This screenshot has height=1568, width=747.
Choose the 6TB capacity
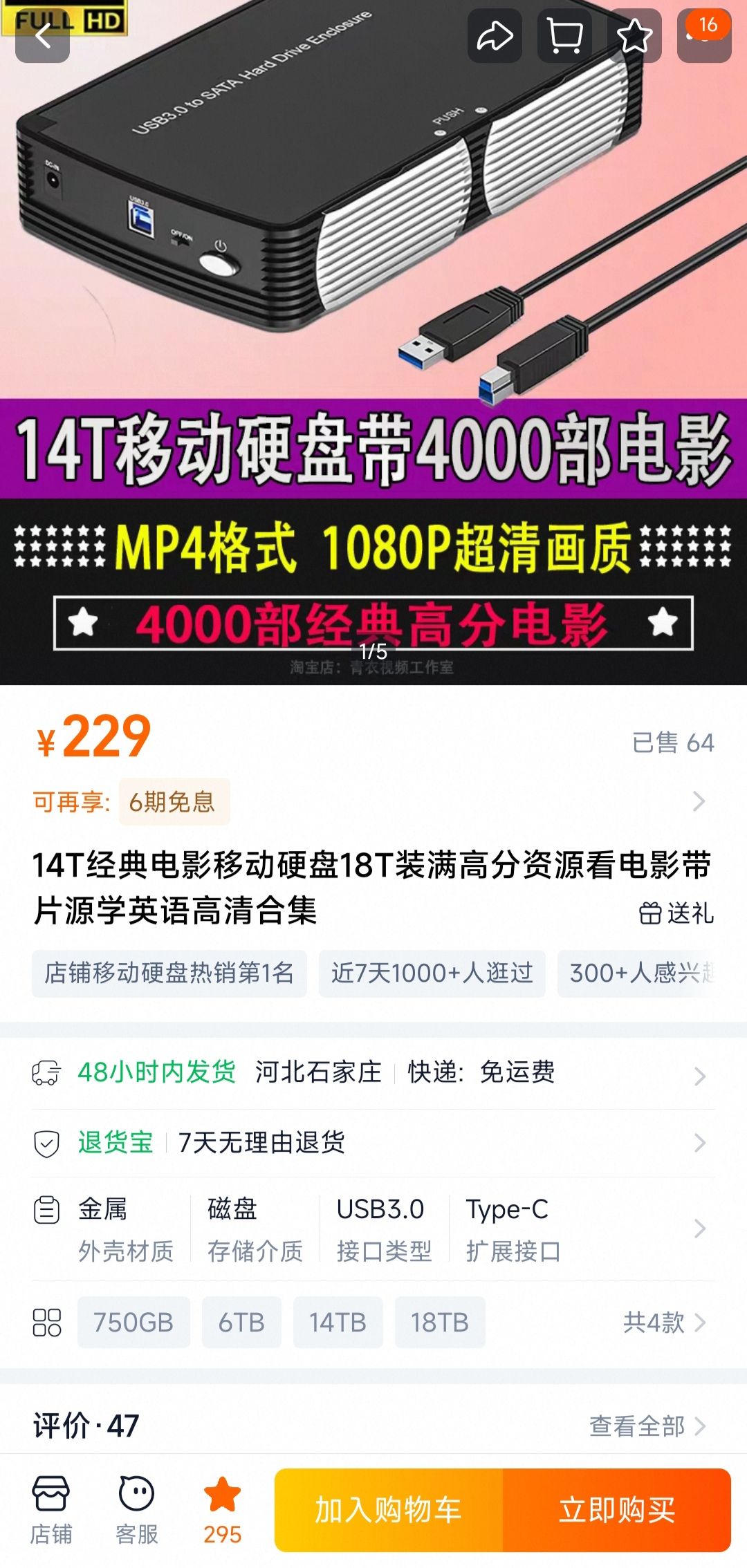click(241, 1323)
